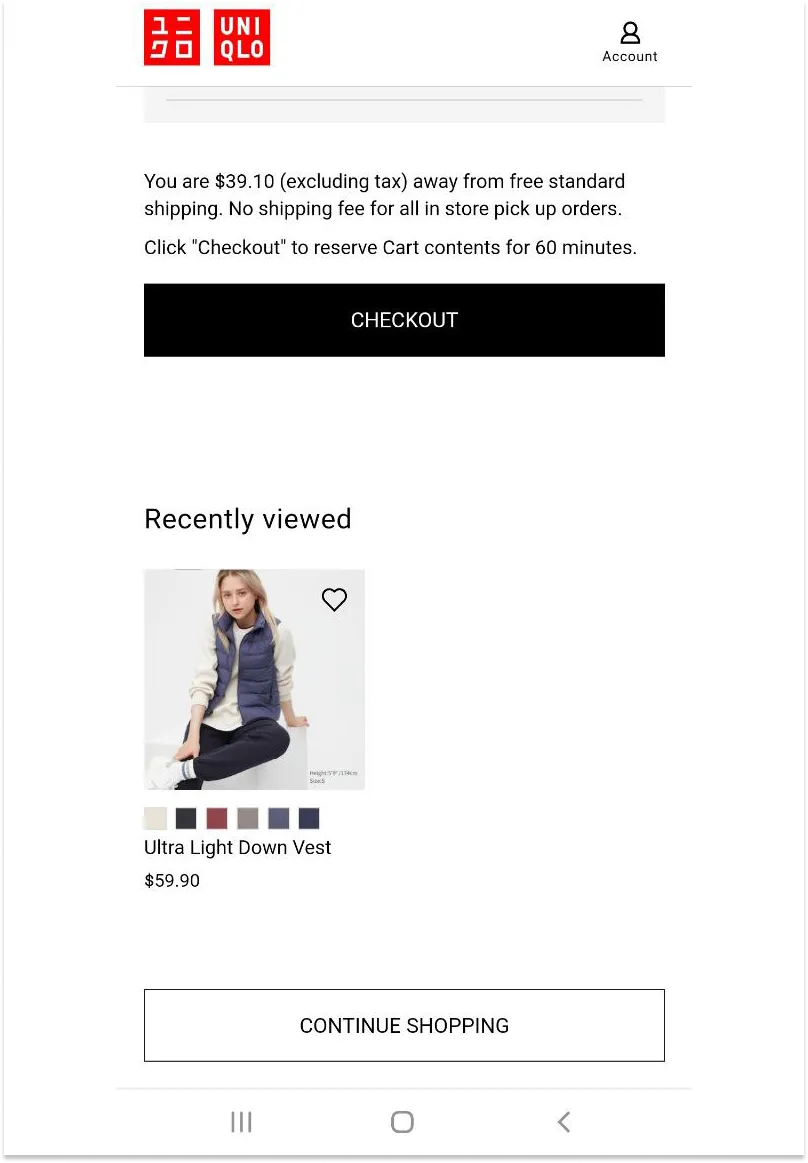Open recent apps from the navigation bar
This screenshot has width=808, height=1163.
pyautogui.click(x=241, y=1121)
